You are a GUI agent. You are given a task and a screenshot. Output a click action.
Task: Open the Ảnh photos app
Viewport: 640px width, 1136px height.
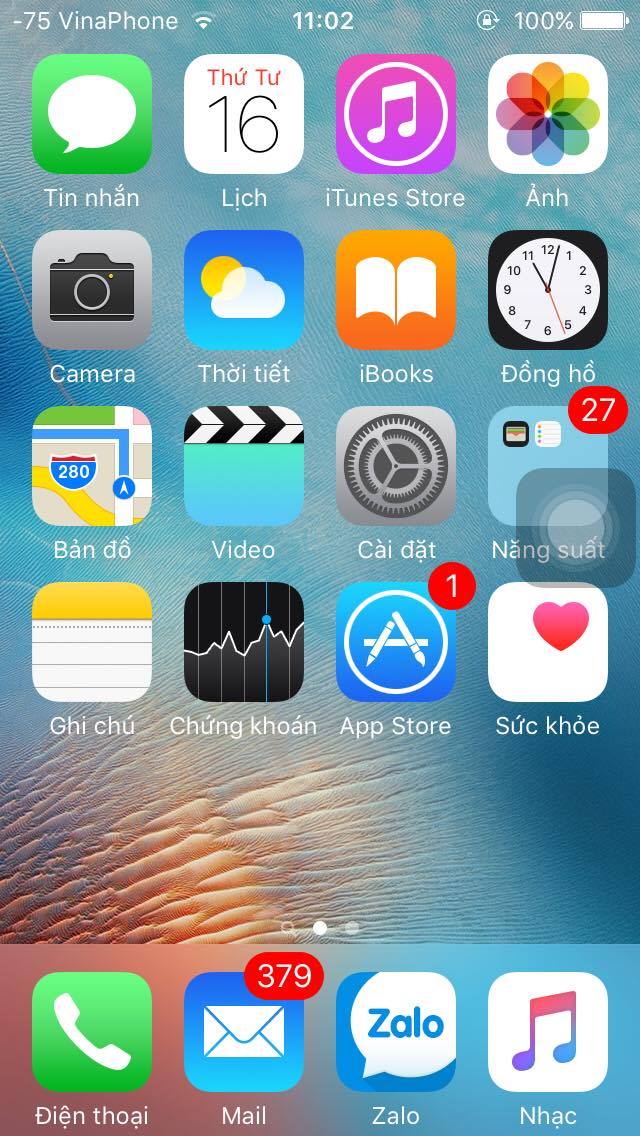coord(548,114)
